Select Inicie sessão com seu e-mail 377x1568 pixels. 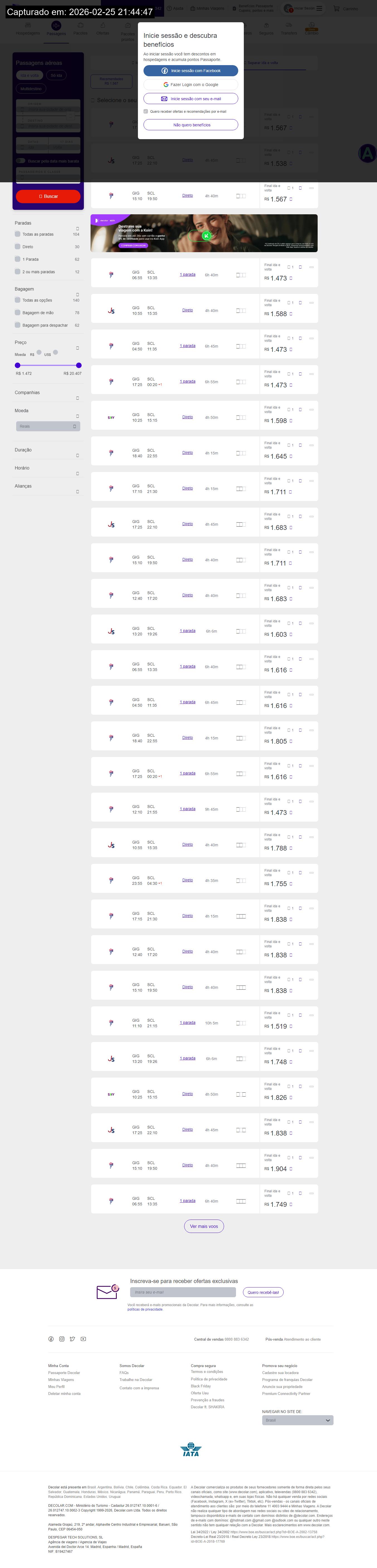pyautogui.click(x=191, y=99)
